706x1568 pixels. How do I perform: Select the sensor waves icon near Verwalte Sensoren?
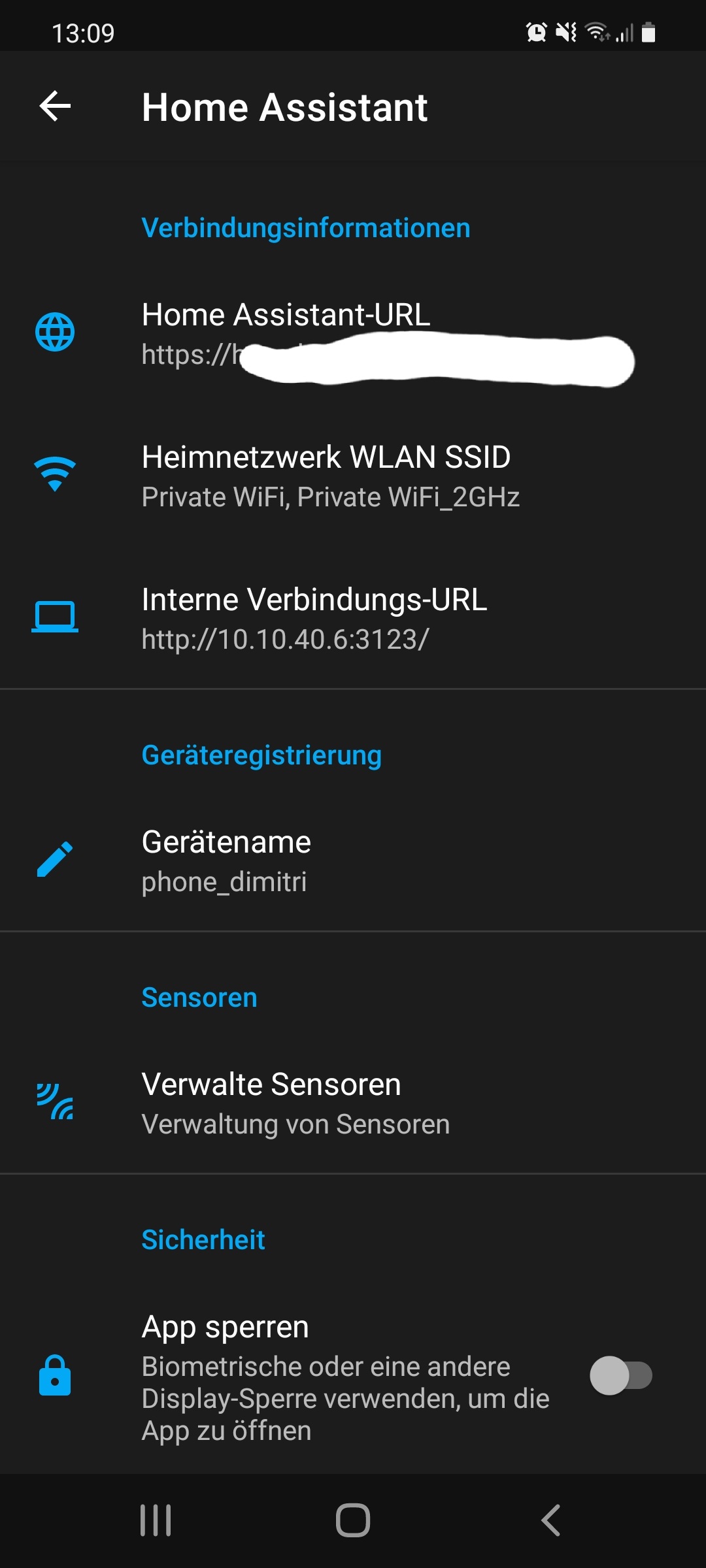56,1101
